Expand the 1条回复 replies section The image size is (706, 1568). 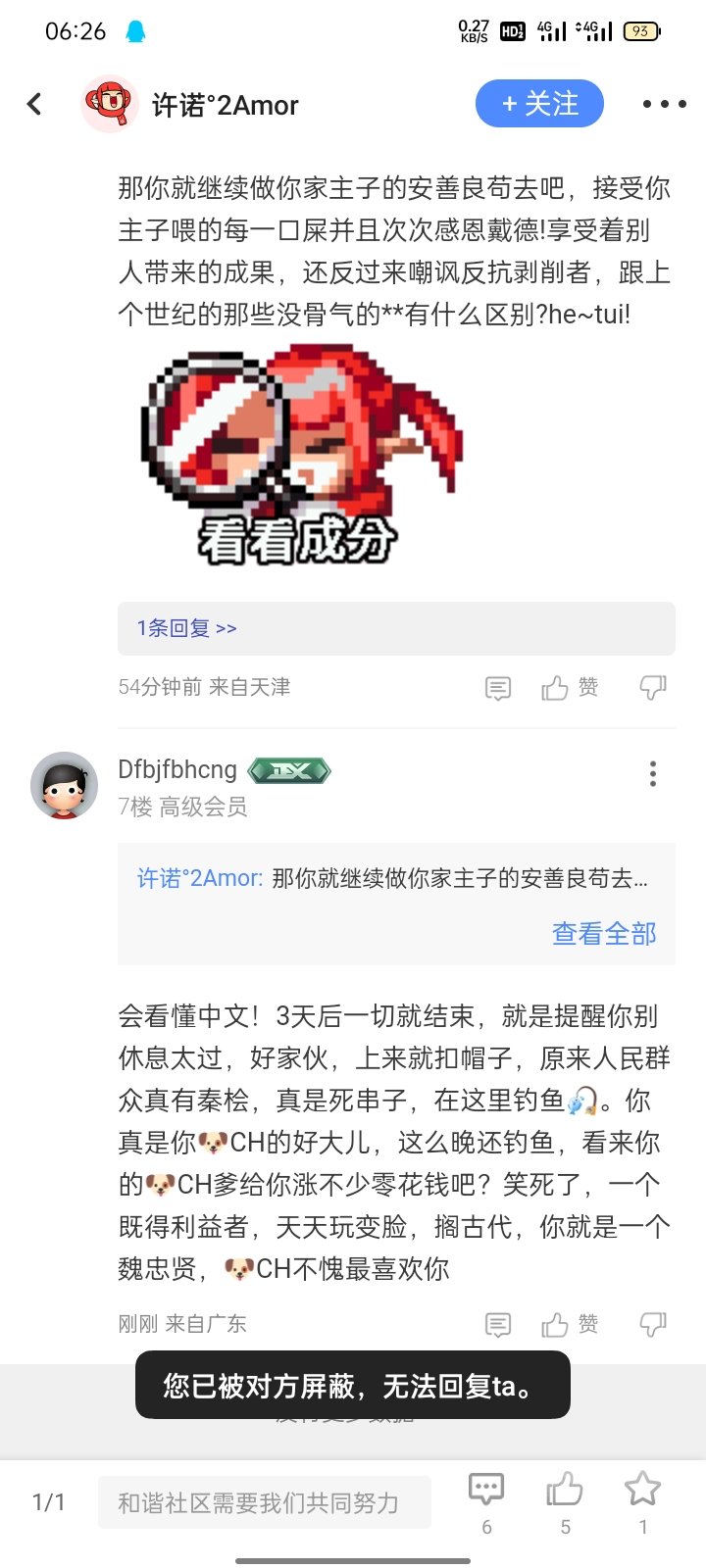(x=186, y=627)
